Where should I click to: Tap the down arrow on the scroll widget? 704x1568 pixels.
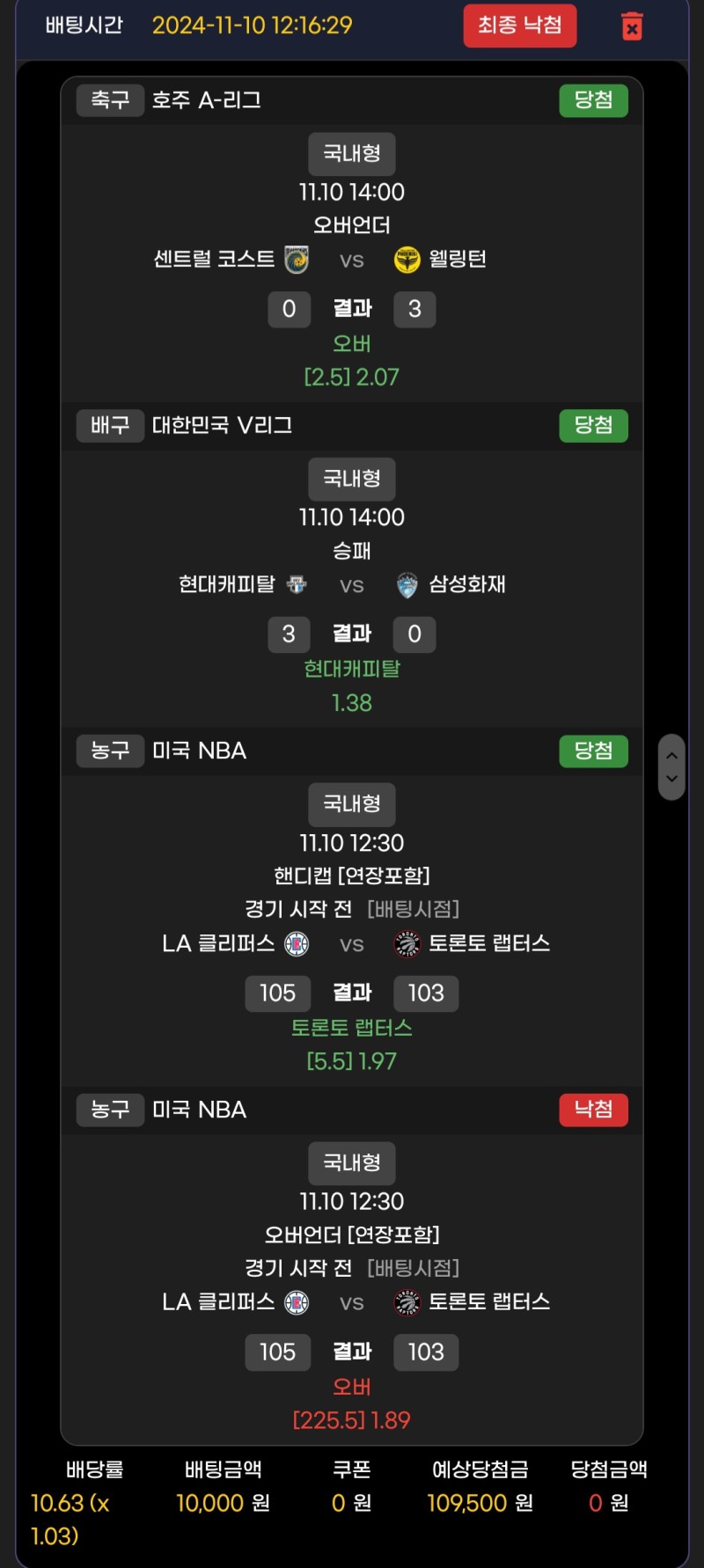(x=671, y=779)
